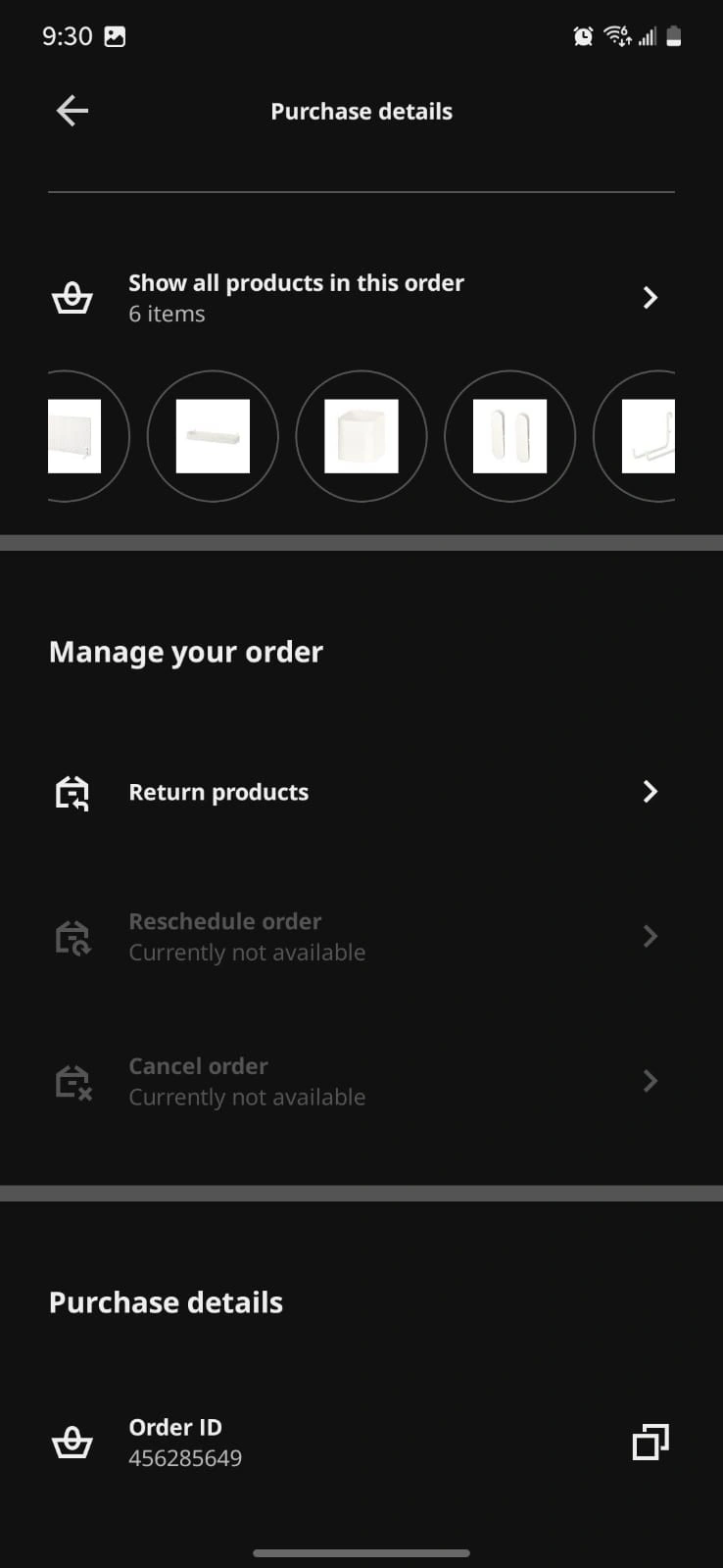Image resolution: width=723 pixels, height=1568 pixels.
Task: Open the white container product thumbnail
Action: [x=361, y=436]
